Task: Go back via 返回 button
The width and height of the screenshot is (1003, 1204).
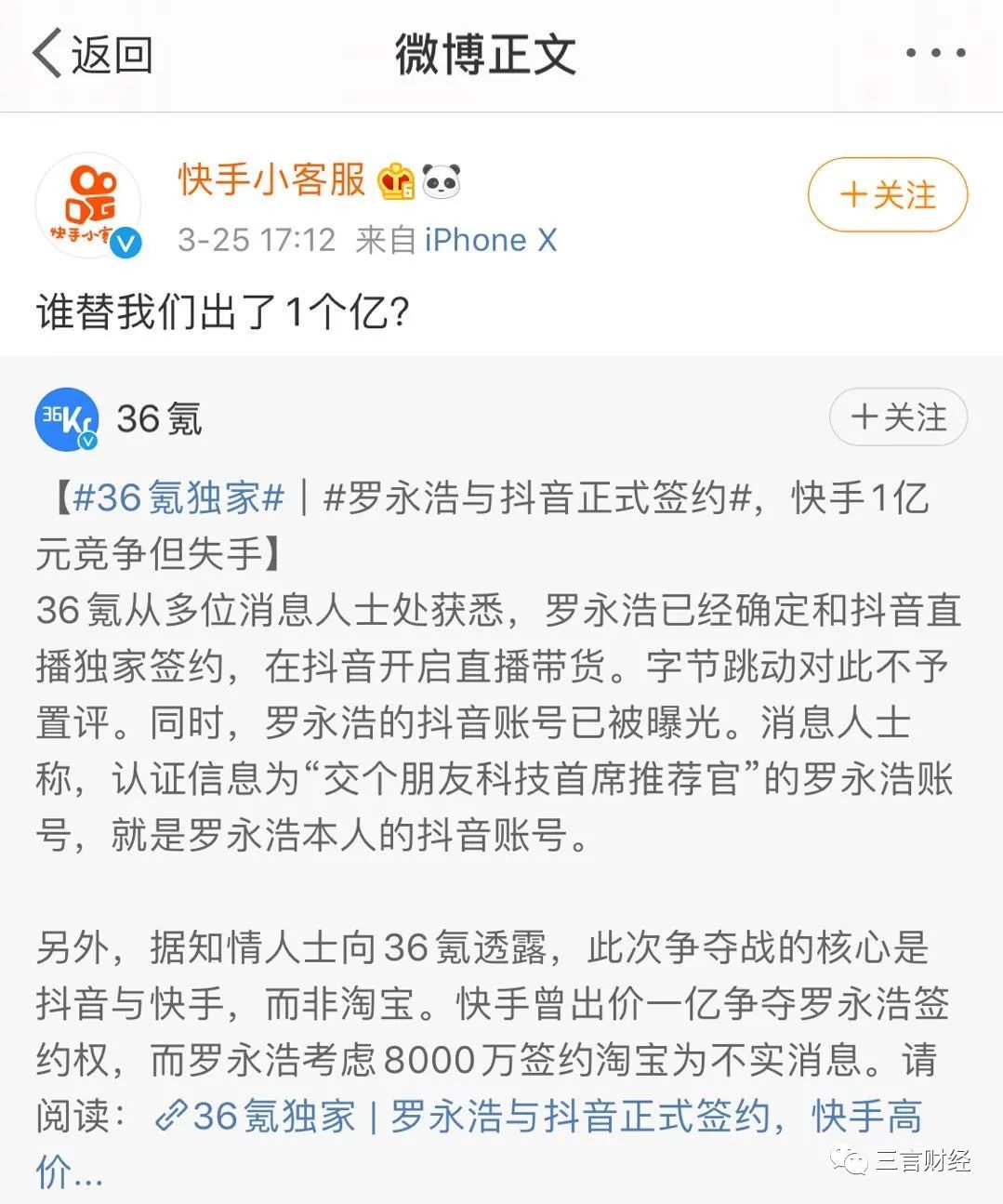Action: tap(93, 54)
